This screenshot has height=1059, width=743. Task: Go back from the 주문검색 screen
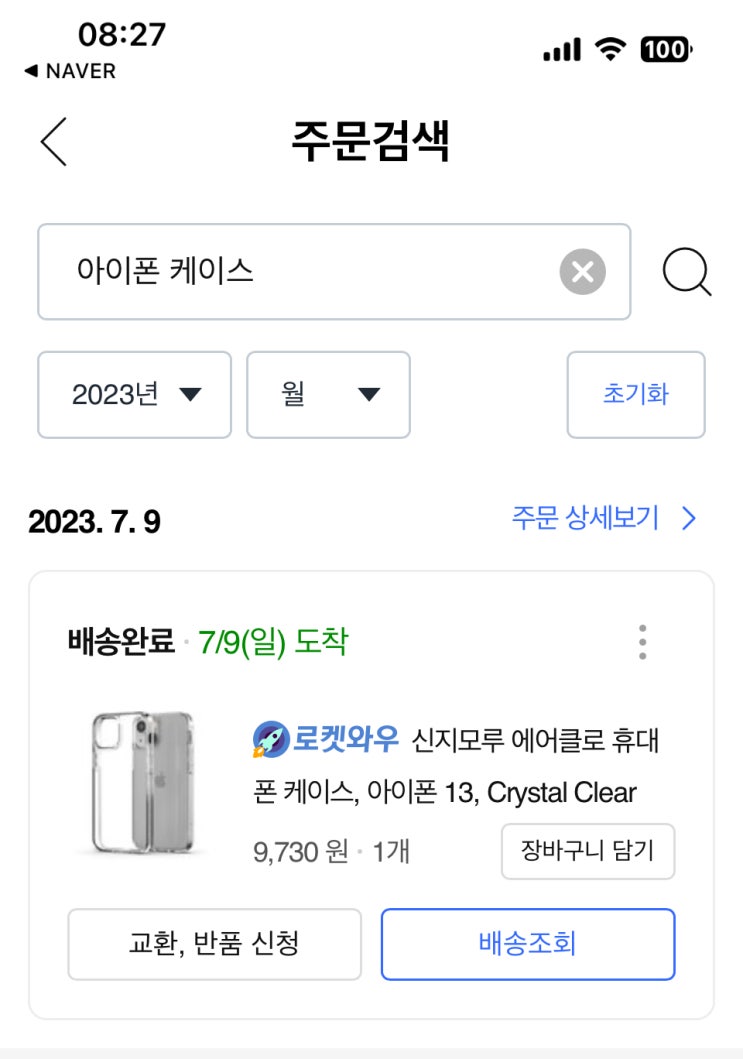coord(53,142)
